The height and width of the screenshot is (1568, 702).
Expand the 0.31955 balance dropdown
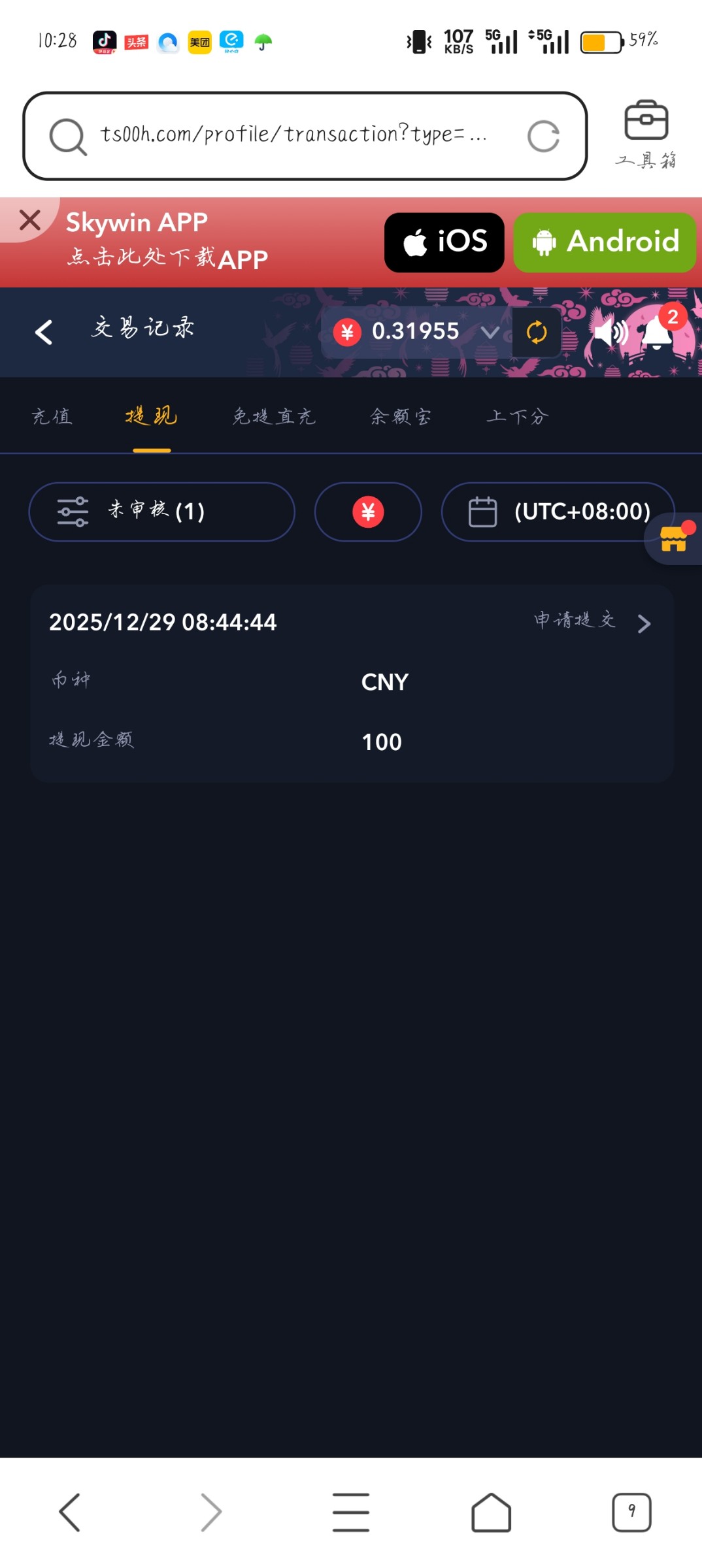[x=490, y=333]
